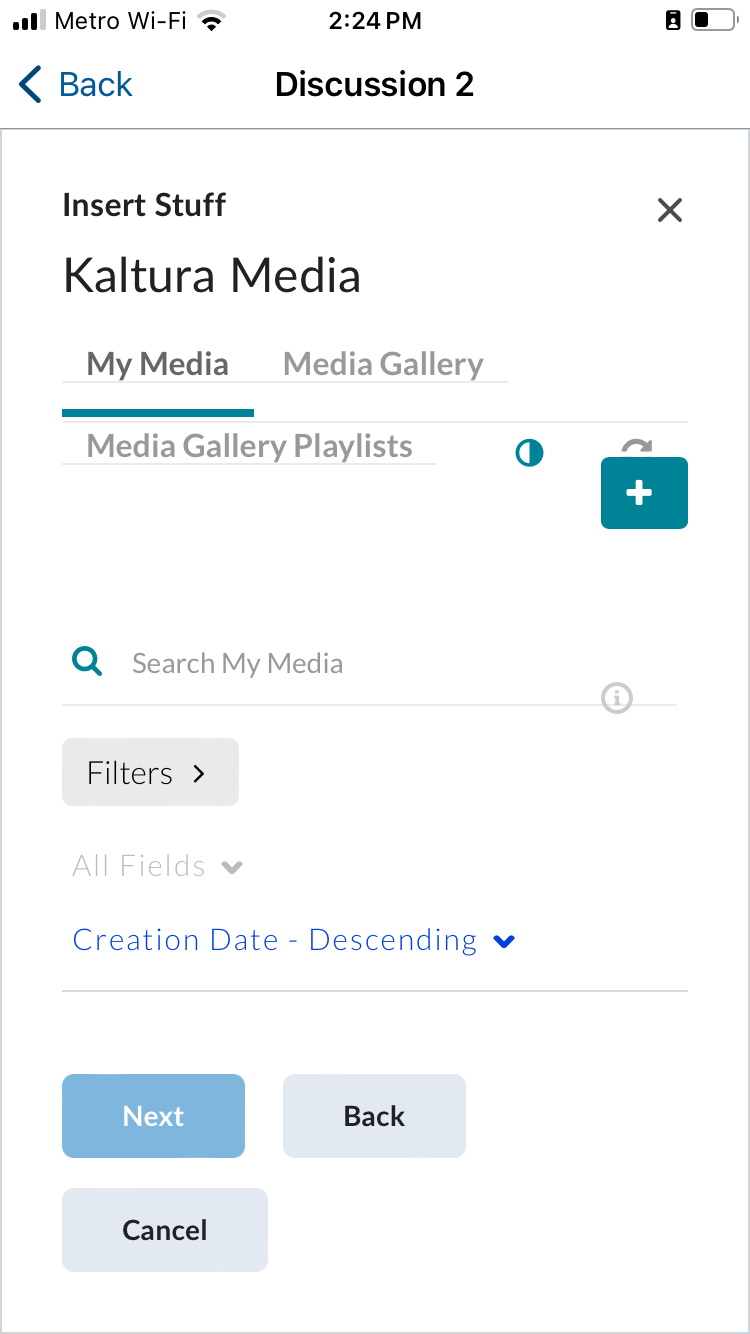Close the Insert Stuff dialog
Image resolution: width=750 pixels, height=1334 pixels.
669,210
